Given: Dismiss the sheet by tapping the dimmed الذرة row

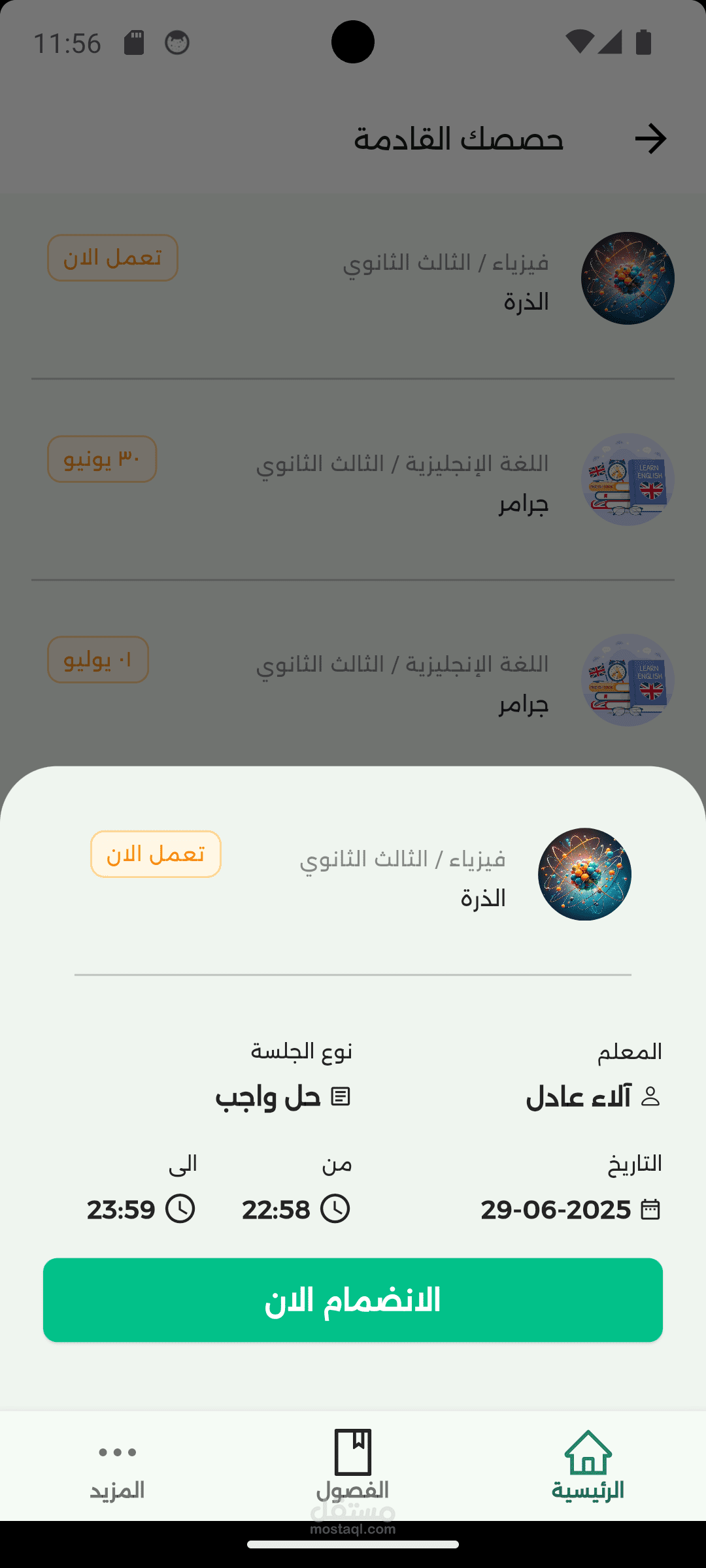Looking at the screenshot, I should tap(353, 279).
